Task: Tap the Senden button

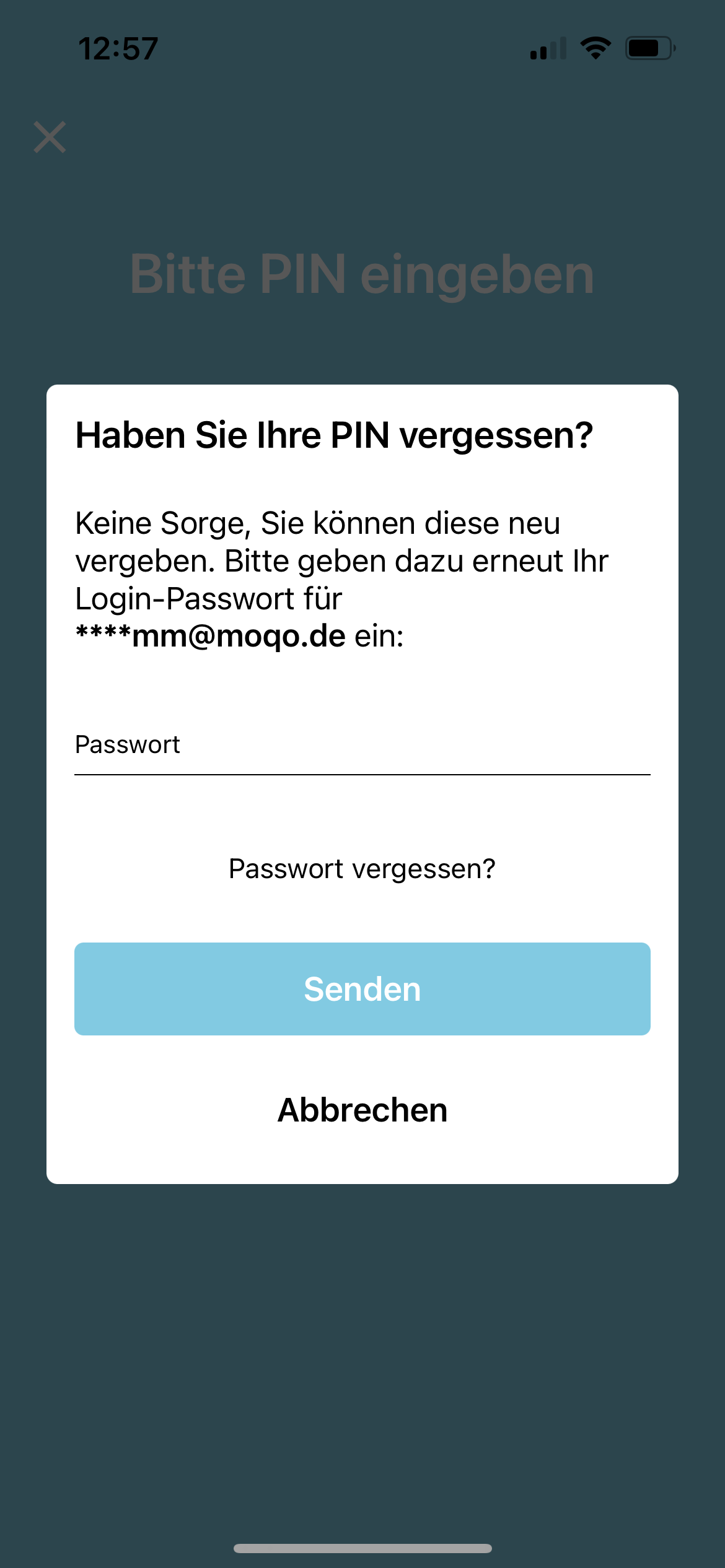Action: pyautogui.click(x=362, y=989)
